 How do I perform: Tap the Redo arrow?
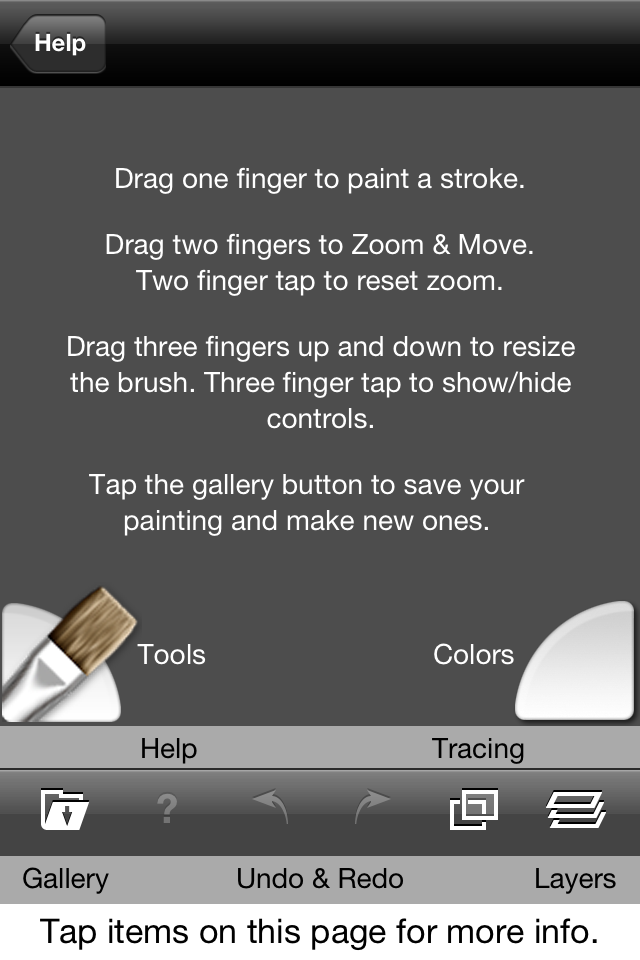point(372,806)
